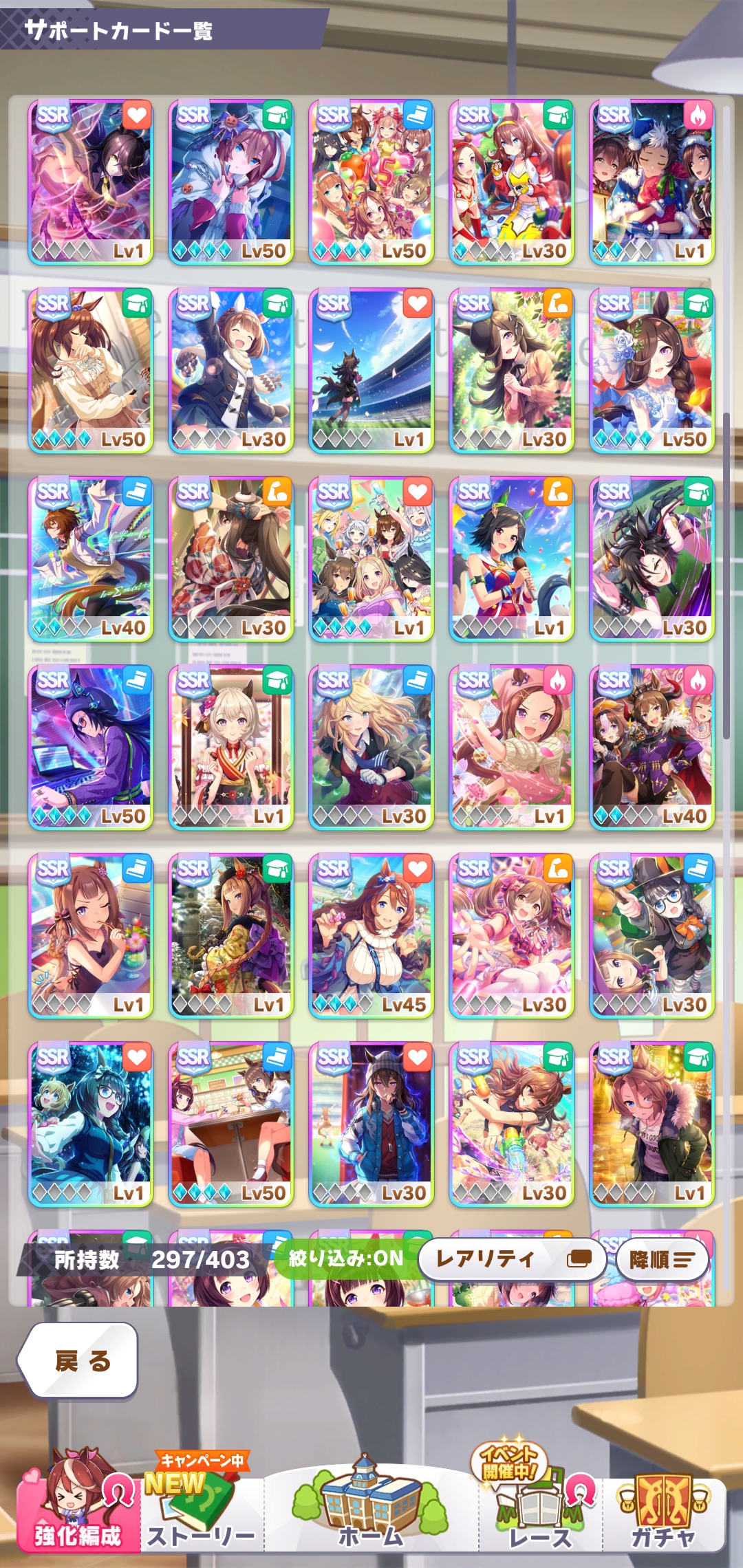Open the Lv45 SSR card with white sweater girl
Screen dimensions: 743x1568
point(371,936)
